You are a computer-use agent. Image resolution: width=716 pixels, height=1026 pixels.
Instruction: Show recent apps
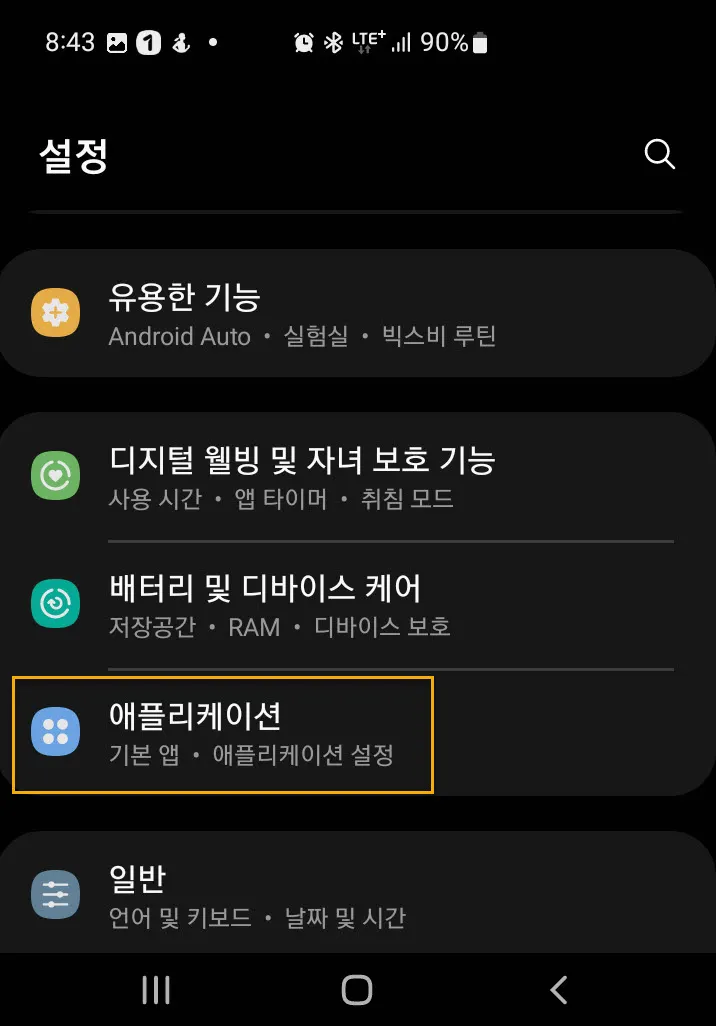[x=156, y=990]
